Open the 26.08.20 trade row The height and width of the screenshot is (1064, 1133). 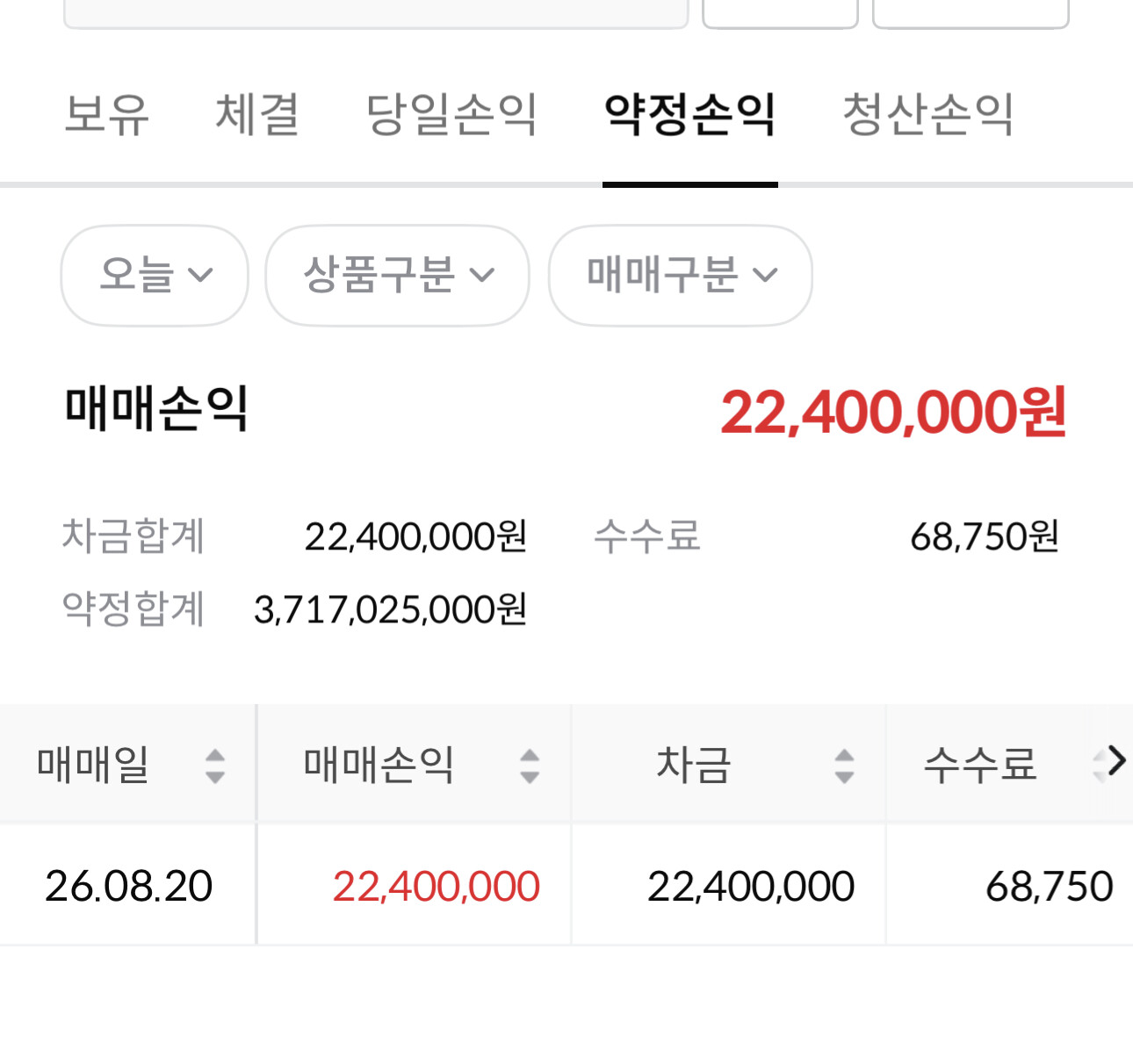566,886
